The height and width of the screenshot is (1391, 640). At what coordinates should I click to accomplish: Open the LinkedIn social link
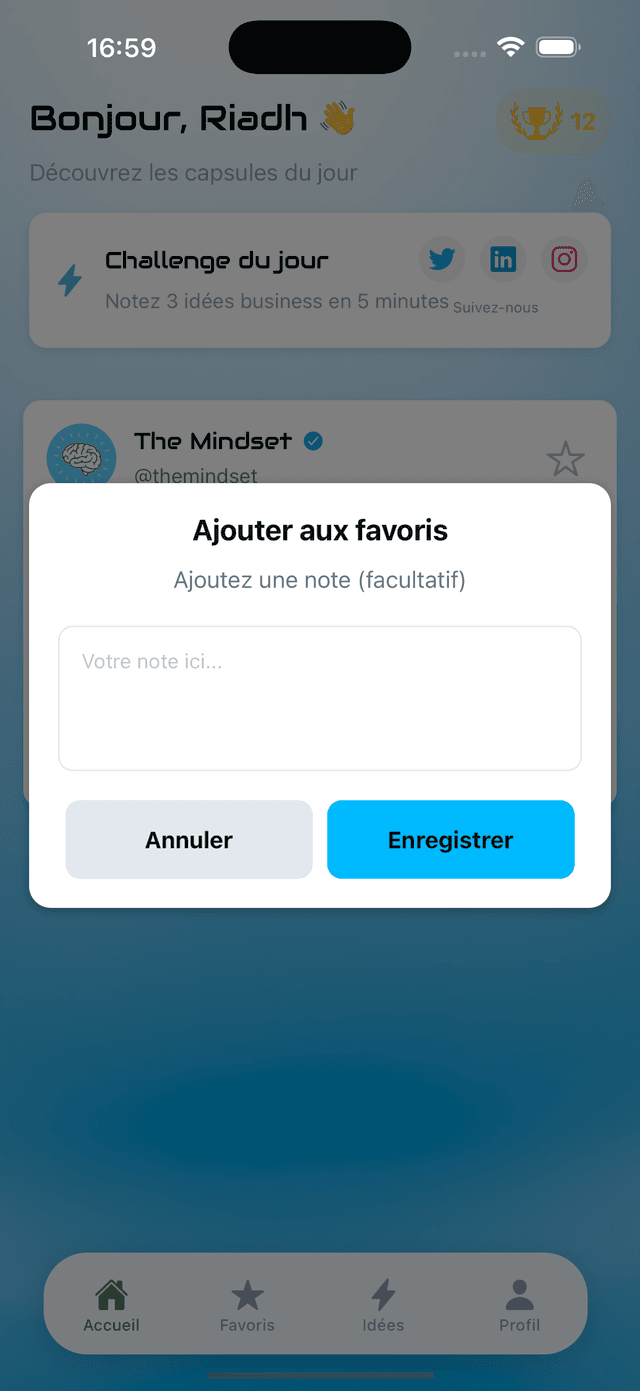click(x=503, y=260)
